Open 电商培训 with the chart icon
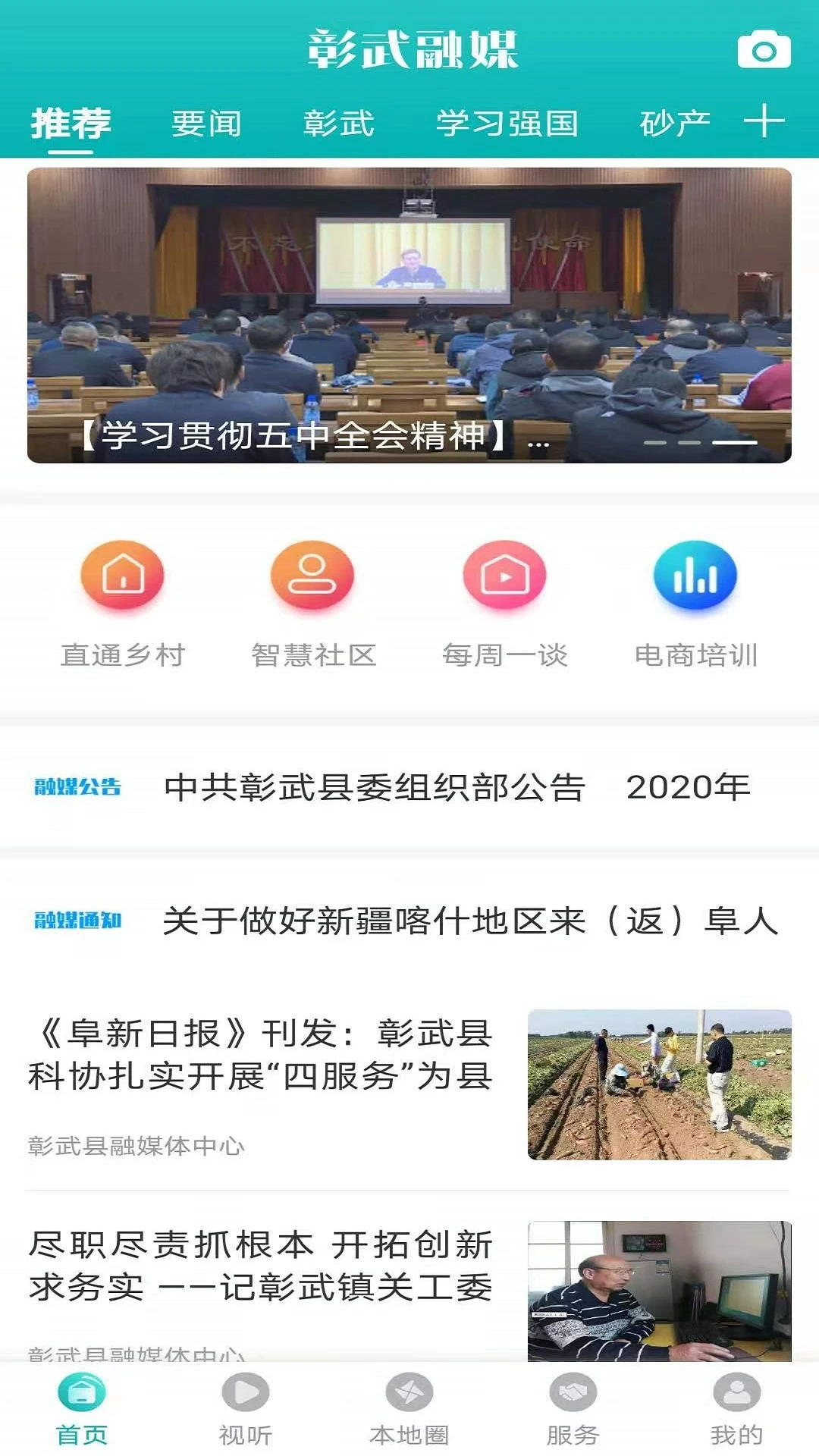 click(x=695, y=576)
